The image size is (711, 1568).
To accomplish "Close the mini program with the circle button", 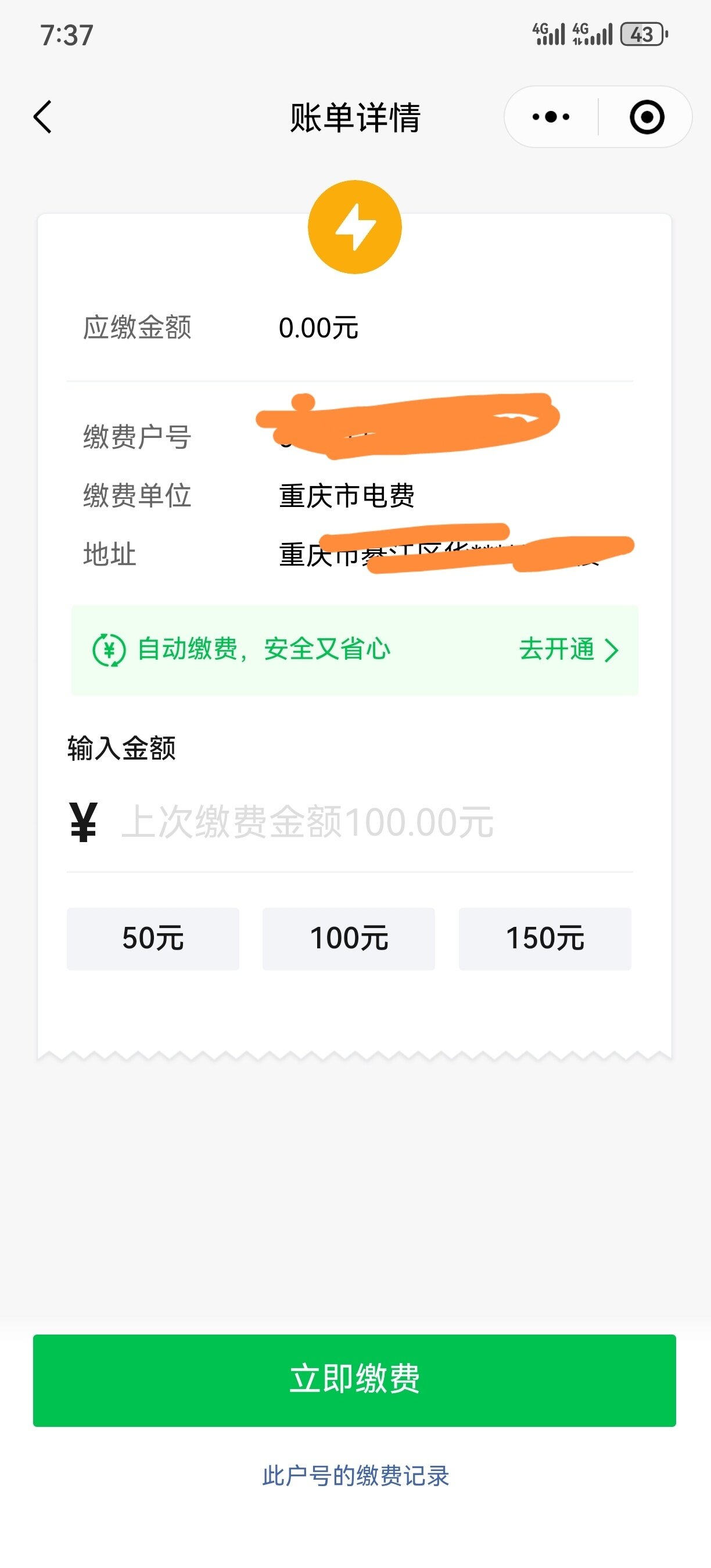I will coord(647,117).
